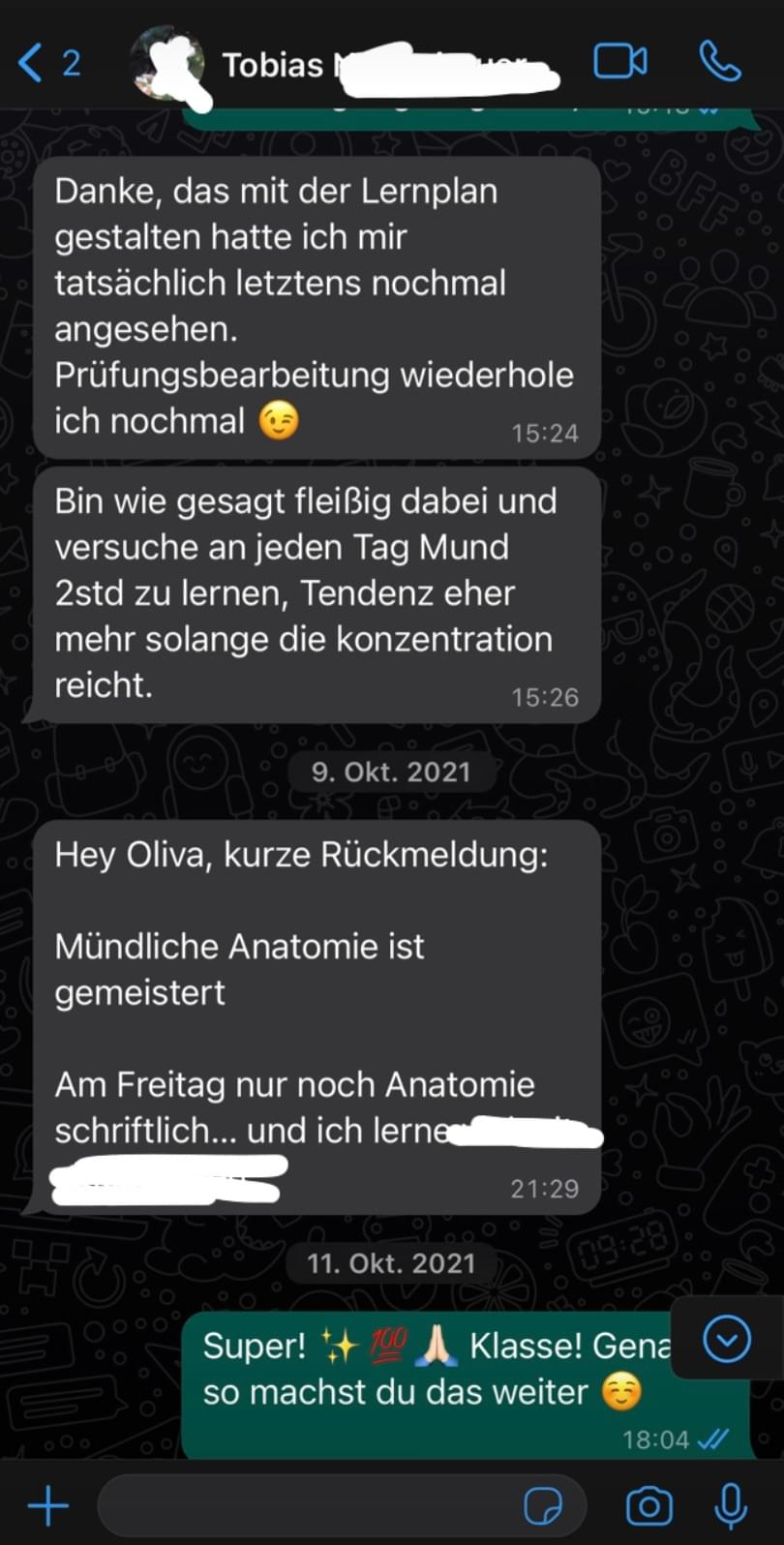The image size is (784, 1545).
Task: Start a video call with Tobias
Action: pos(619,63)
